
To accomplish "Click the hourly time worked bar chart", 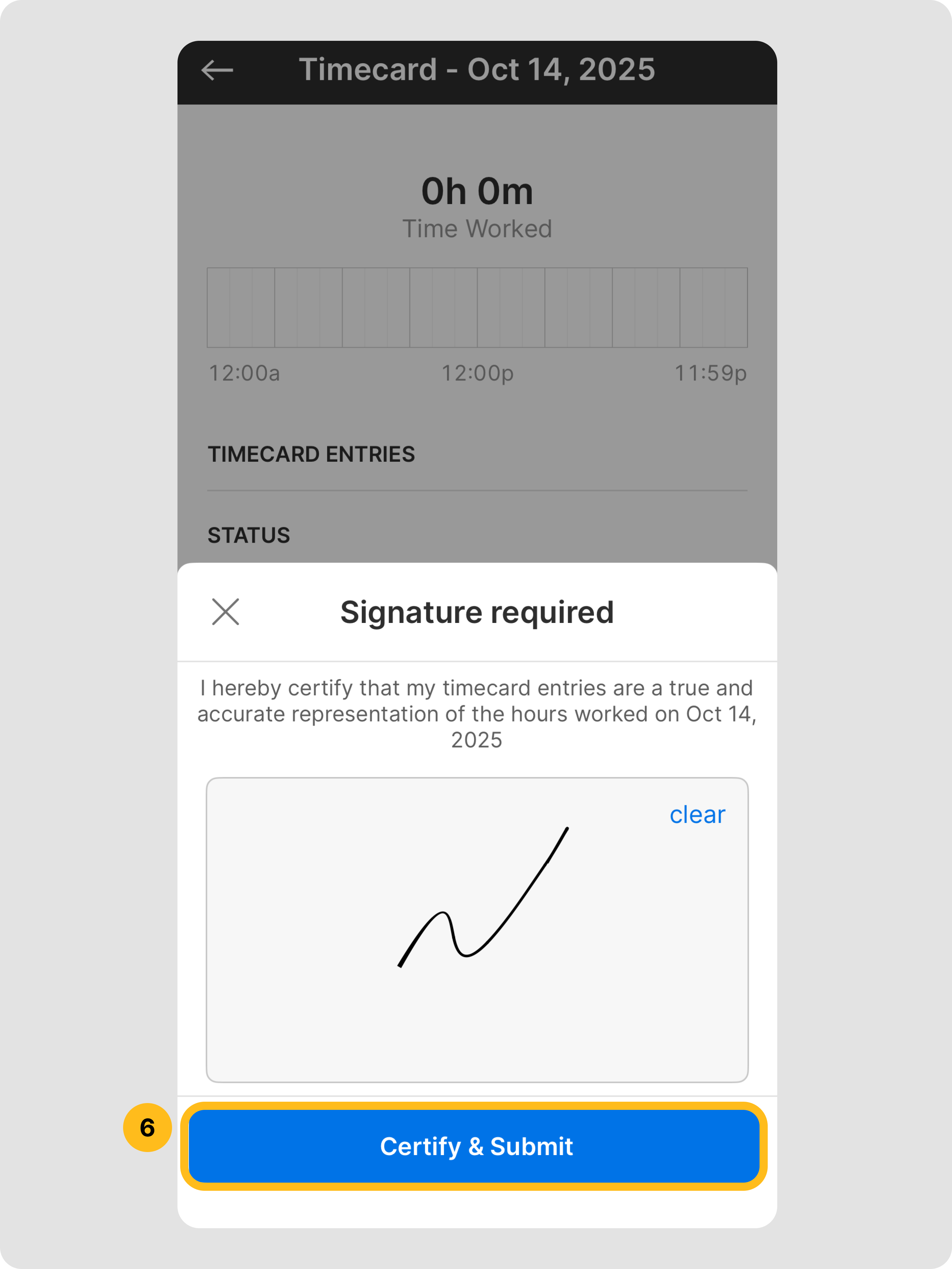I will (477, 307).
